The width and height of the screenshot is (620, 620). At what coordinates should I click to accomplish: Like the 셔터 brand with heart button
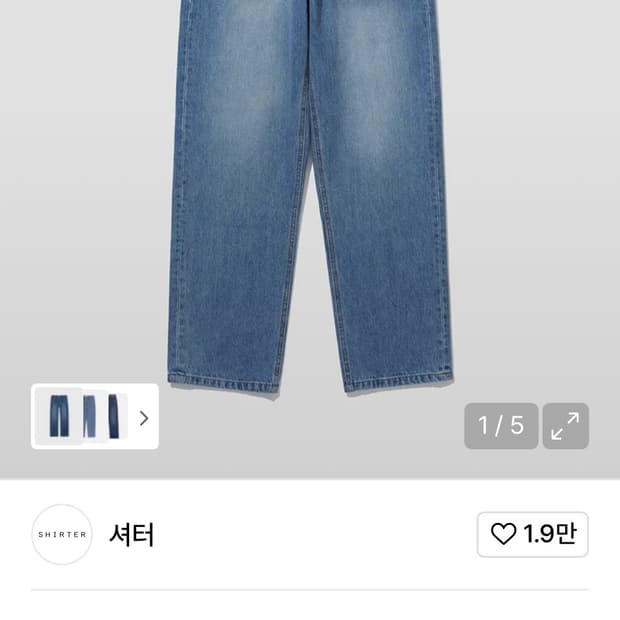(533, 534)
